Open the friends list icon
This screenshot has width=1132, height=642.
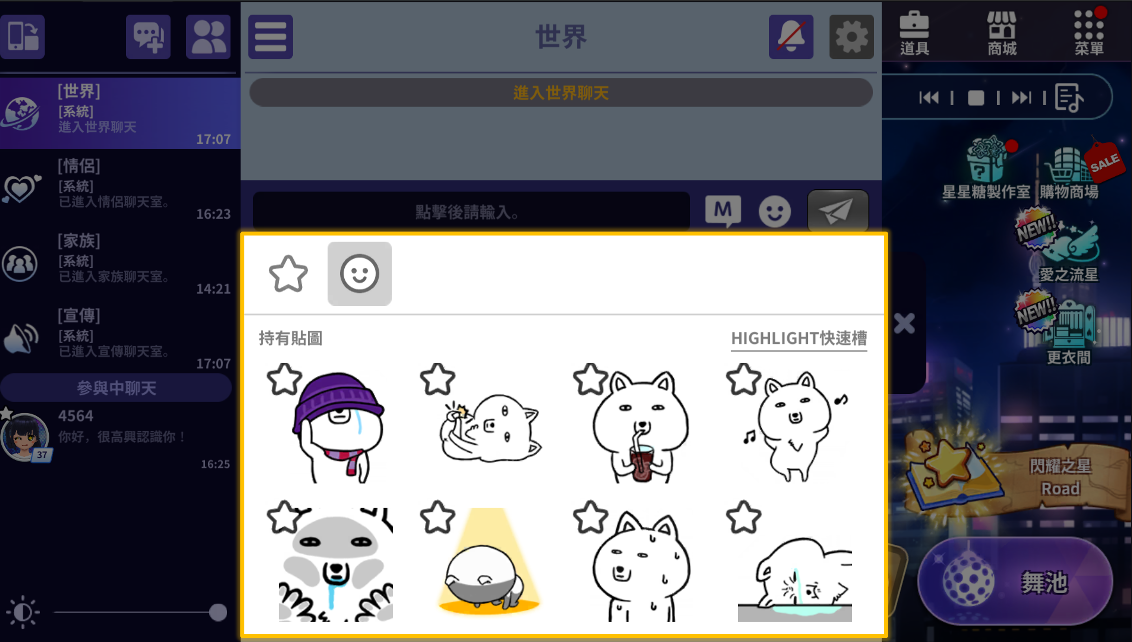click(208, 37)
